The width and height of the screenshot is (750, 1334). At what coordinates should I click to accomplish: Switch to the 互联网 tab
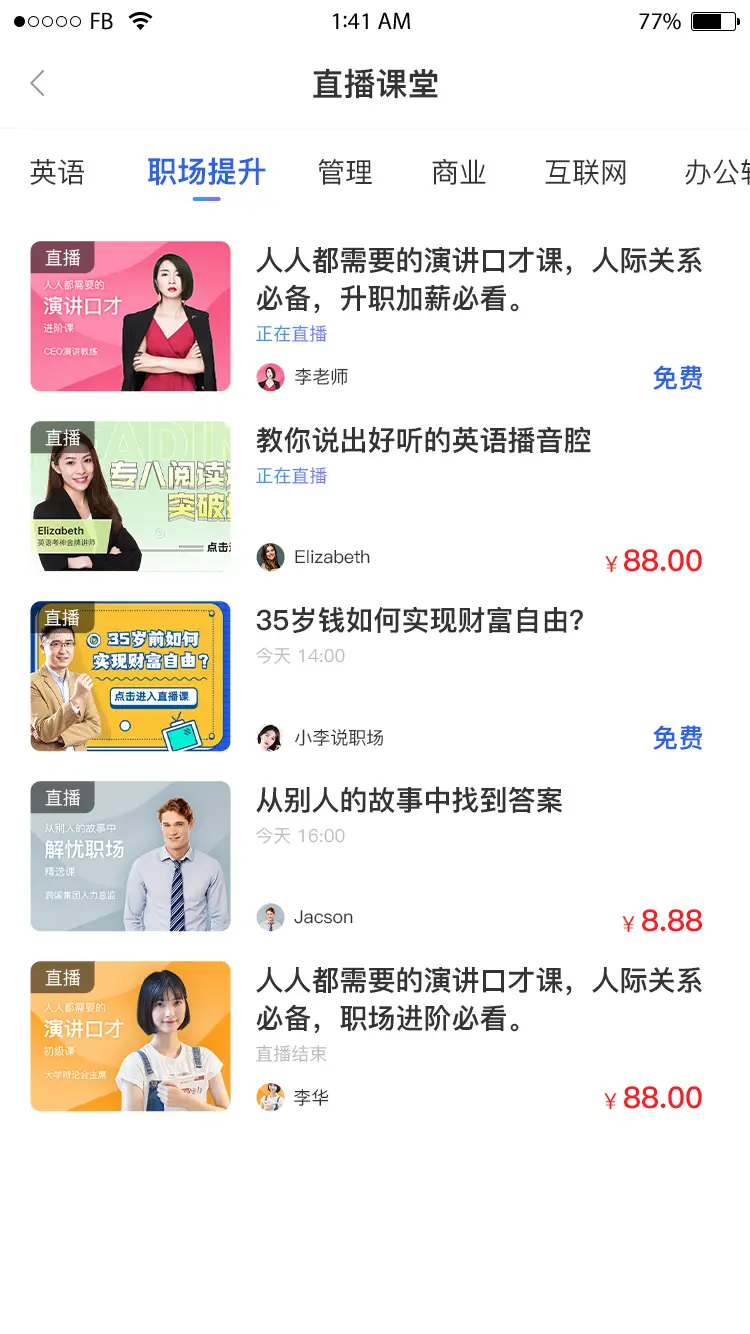[x=586, y=173]
